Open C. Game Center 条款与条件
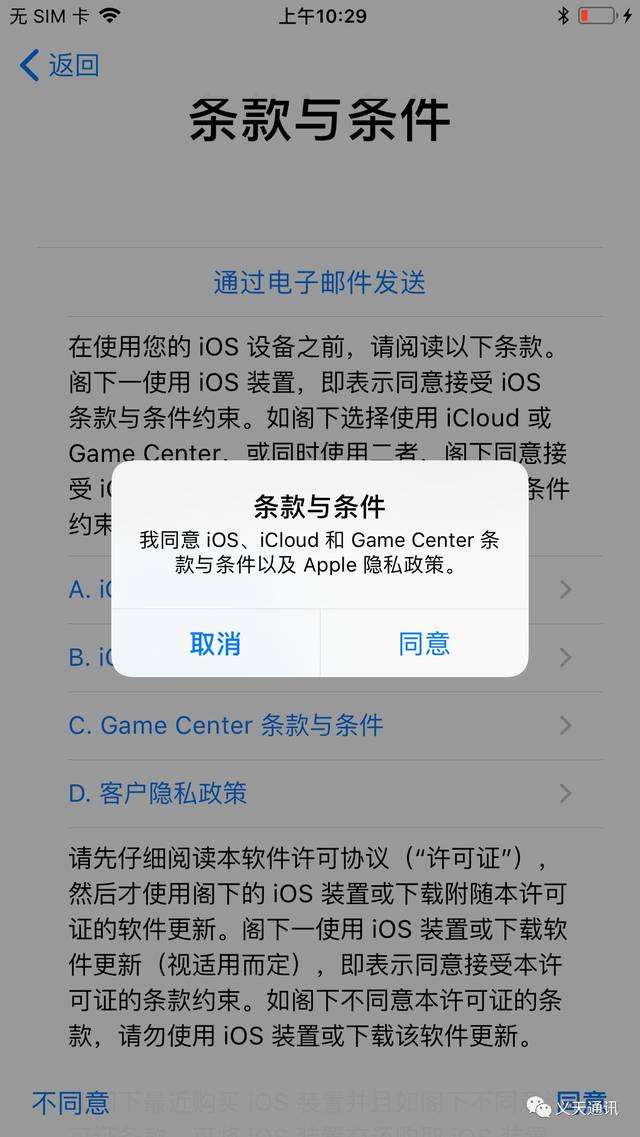Viewport: 640px width, 1137px height. pyautogui.click(x=320, y=725)
